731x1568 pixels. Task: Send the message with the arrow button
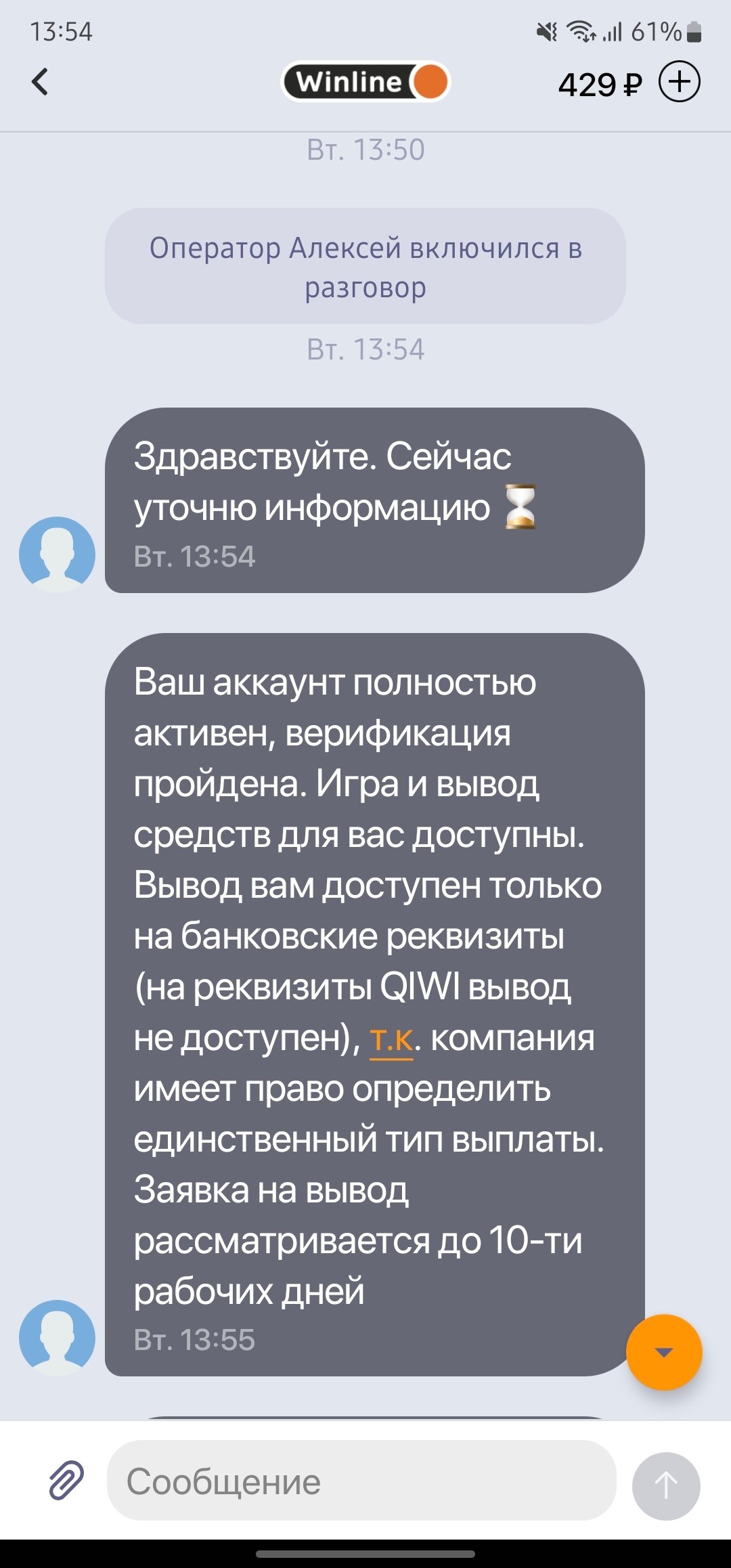tap(666, 1485)
